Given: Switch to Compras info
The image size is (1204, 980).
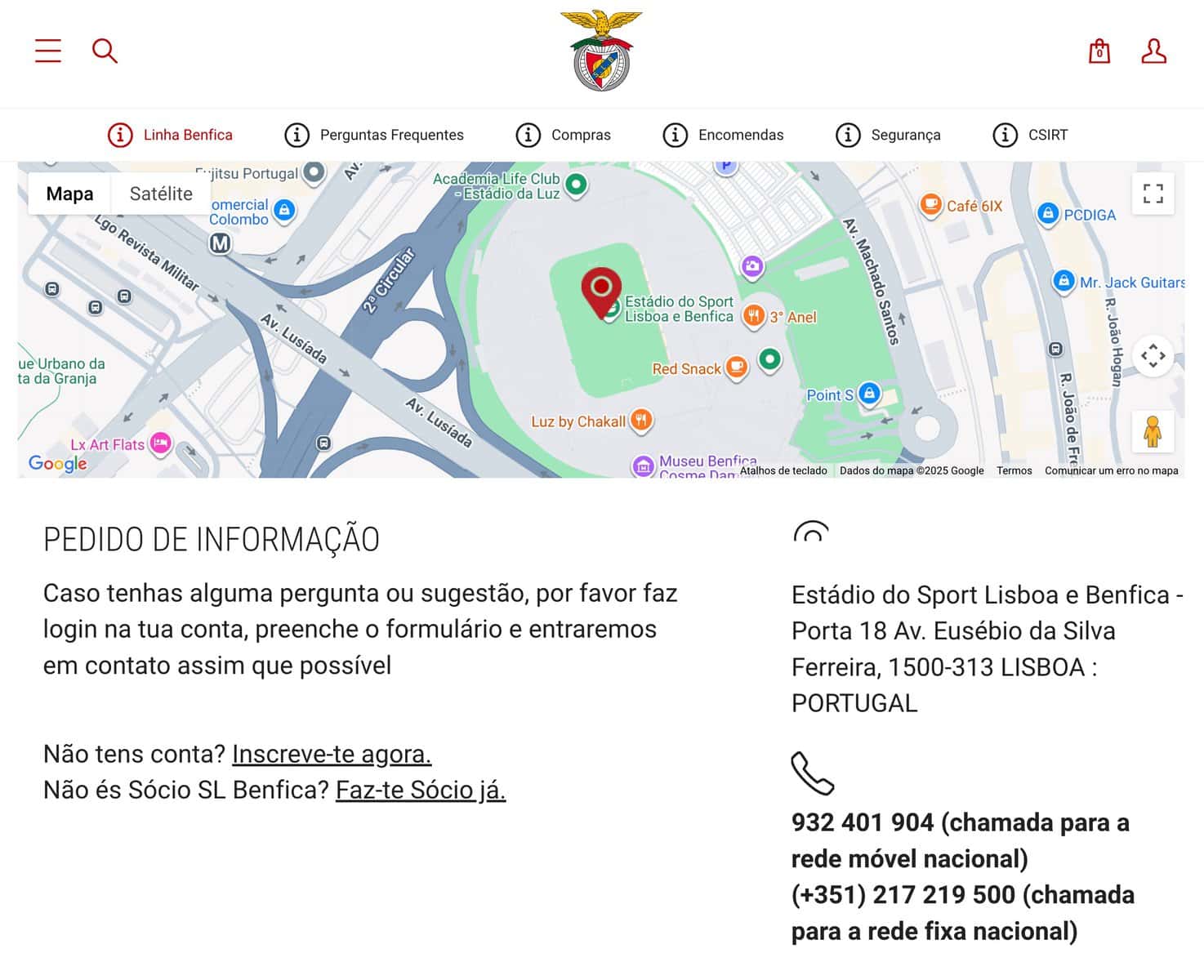Looking at the screenshot, I should 564,135.
